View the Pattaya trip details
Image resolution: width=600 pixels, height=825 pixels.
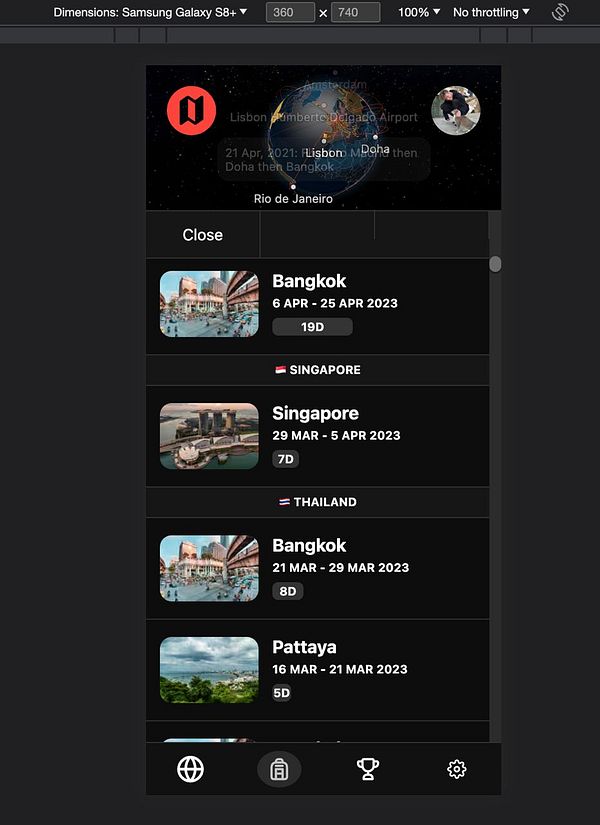point(317,670)
